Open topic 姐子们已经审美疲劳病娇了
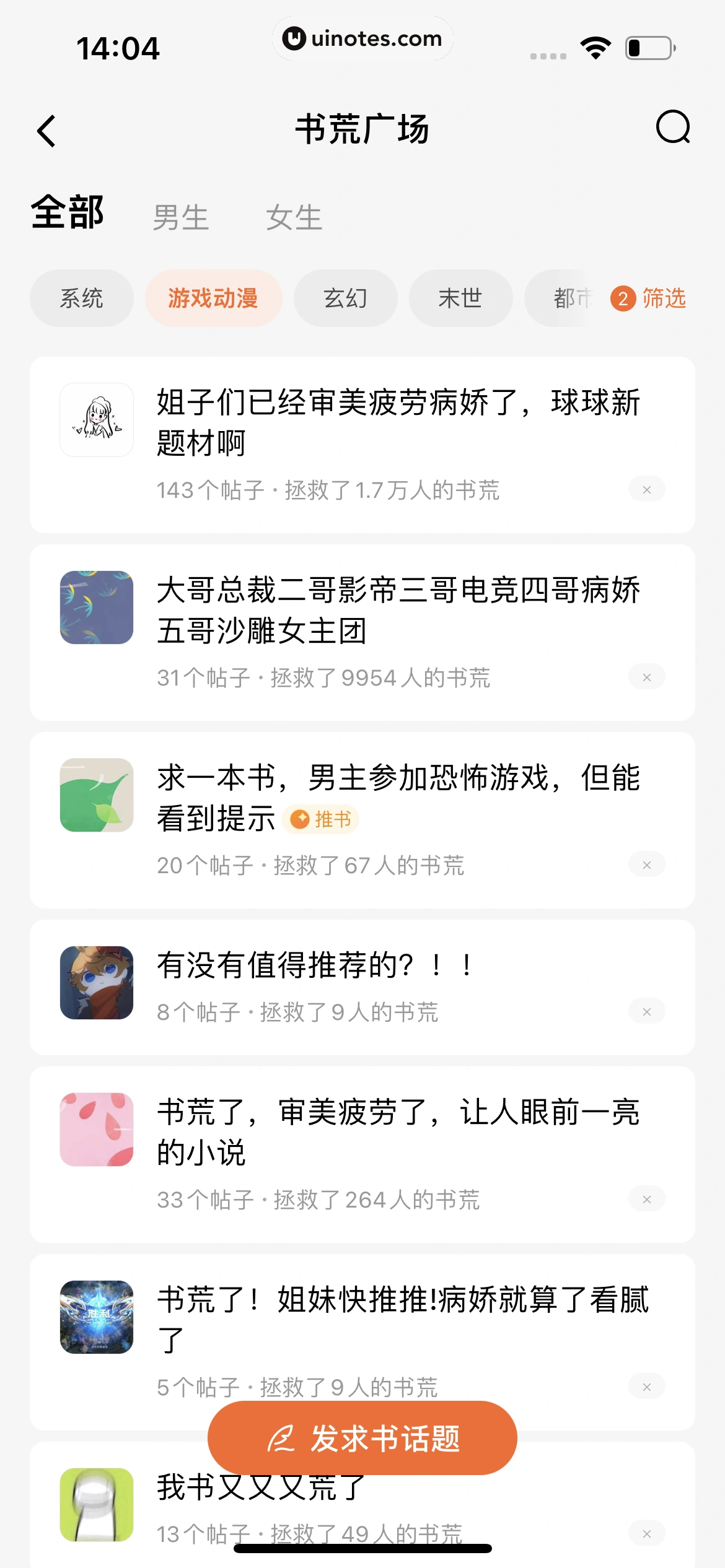The height and width of the screenshot is (1568, 725). click(x=398, y=422)
